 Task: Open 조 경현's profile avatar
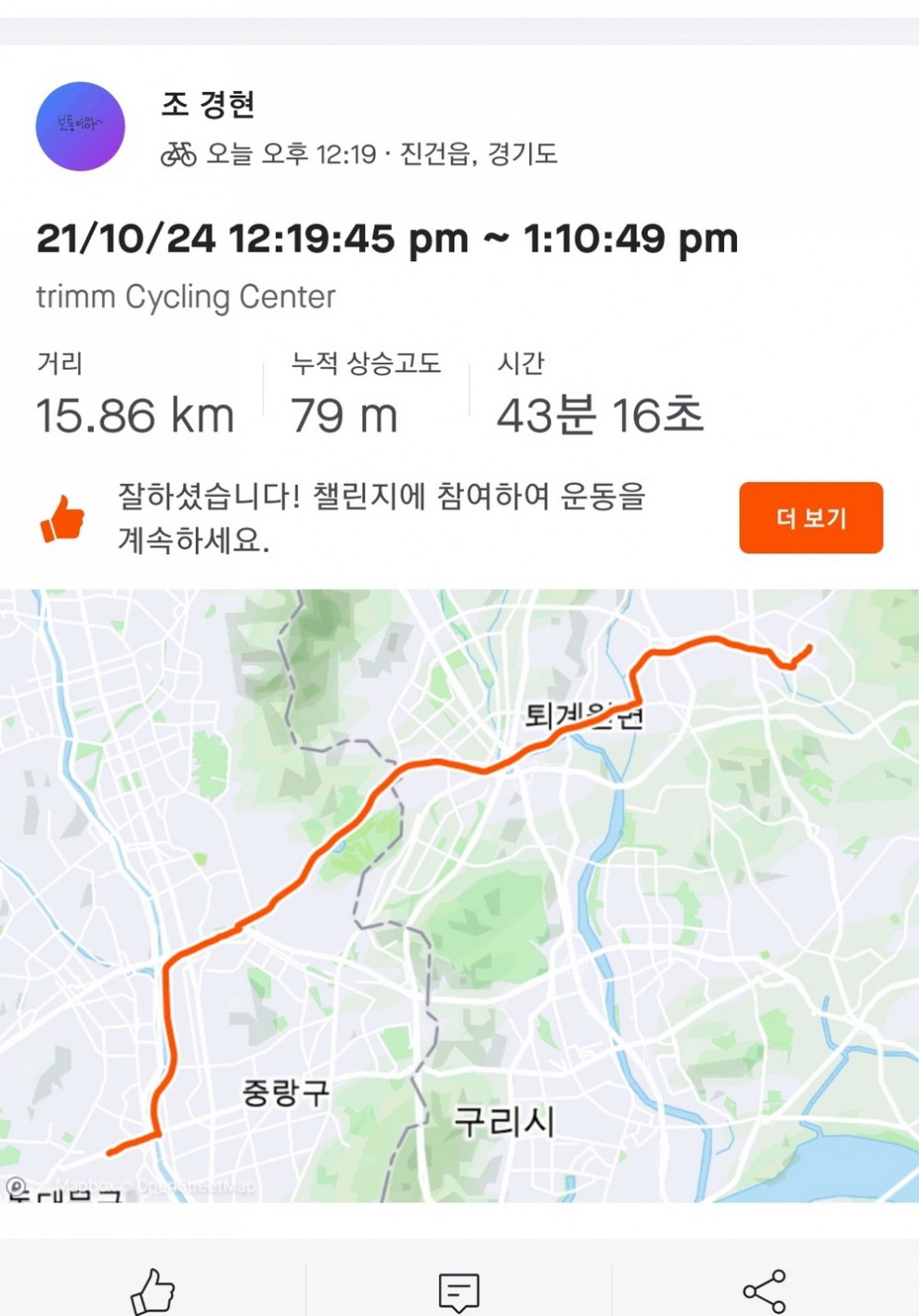pyautogui.click(x=80, y=126)
